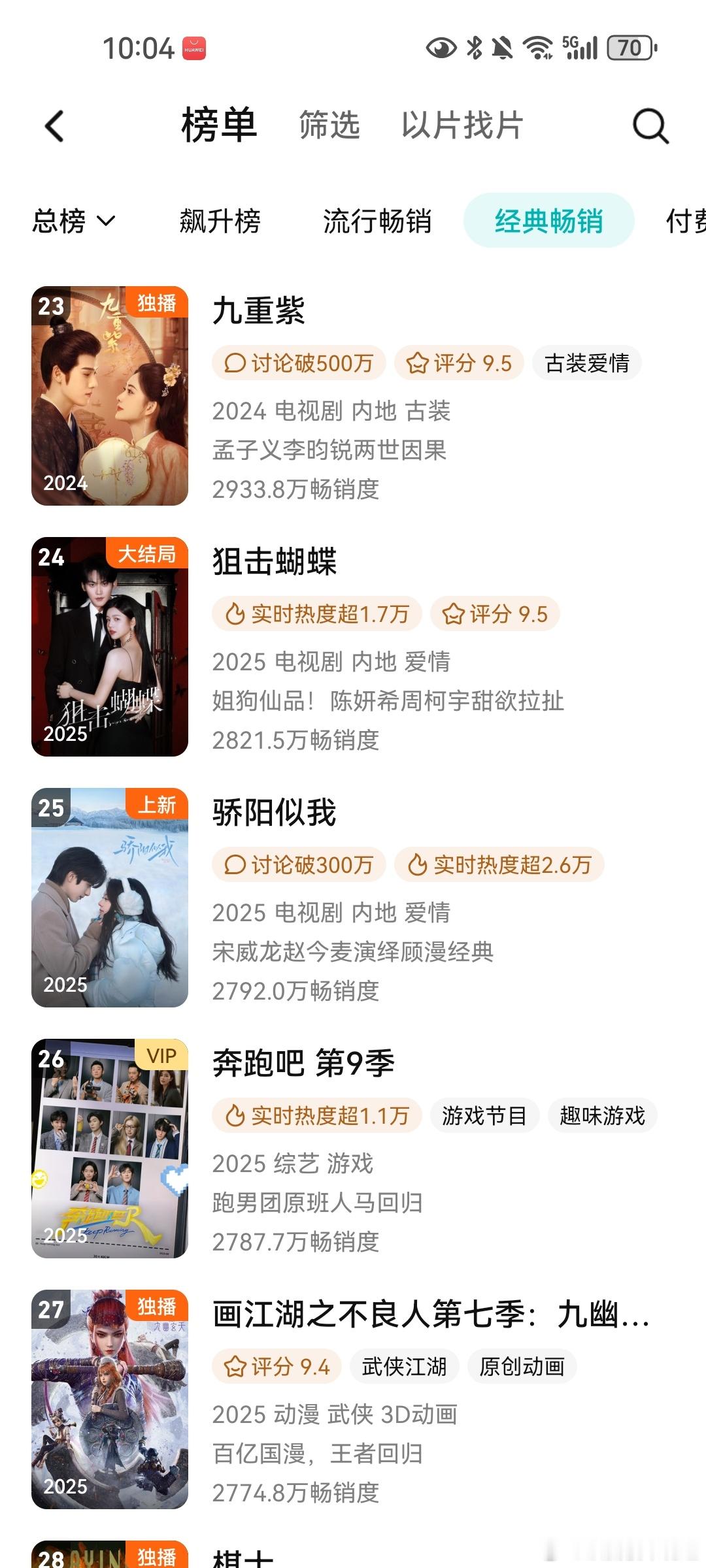Tap the flame heat icon on 骄阳似我
The width and height of the screenshot is (706, 1568).
pos(419,864)
